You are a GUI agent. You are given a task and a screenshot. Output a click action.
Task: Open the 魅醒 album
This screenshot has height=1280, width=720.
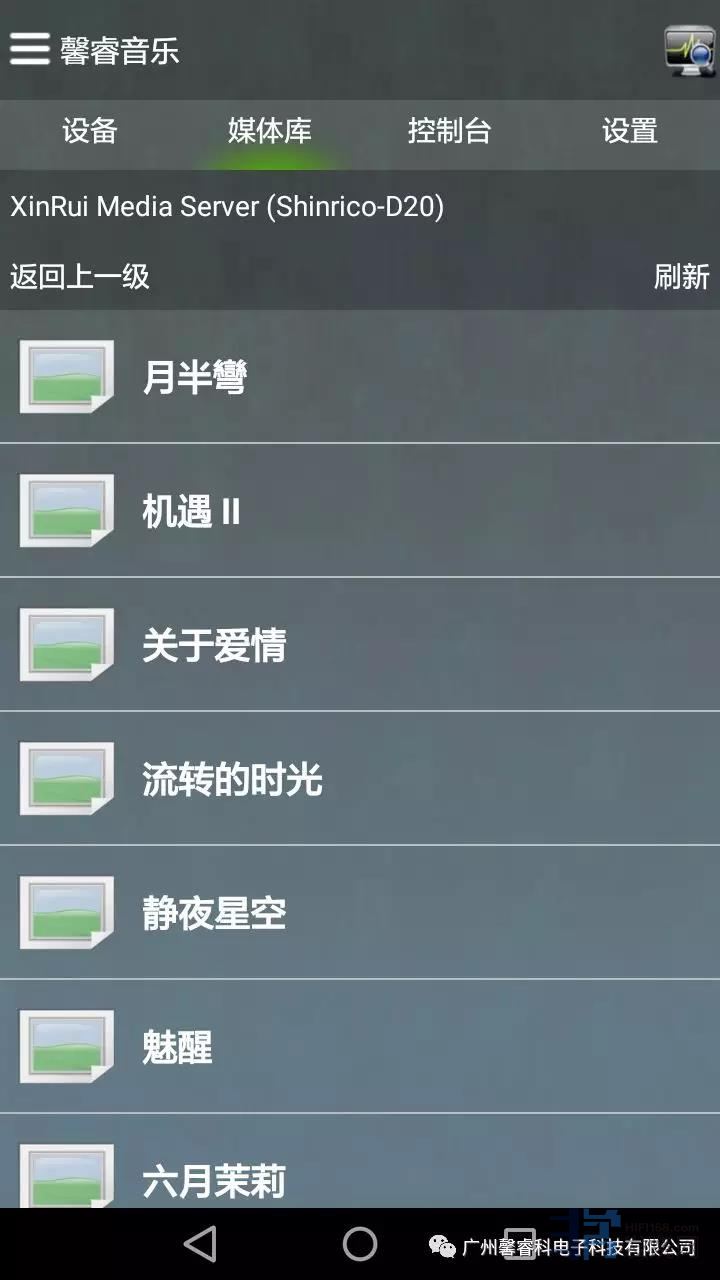click(360, 1047)
